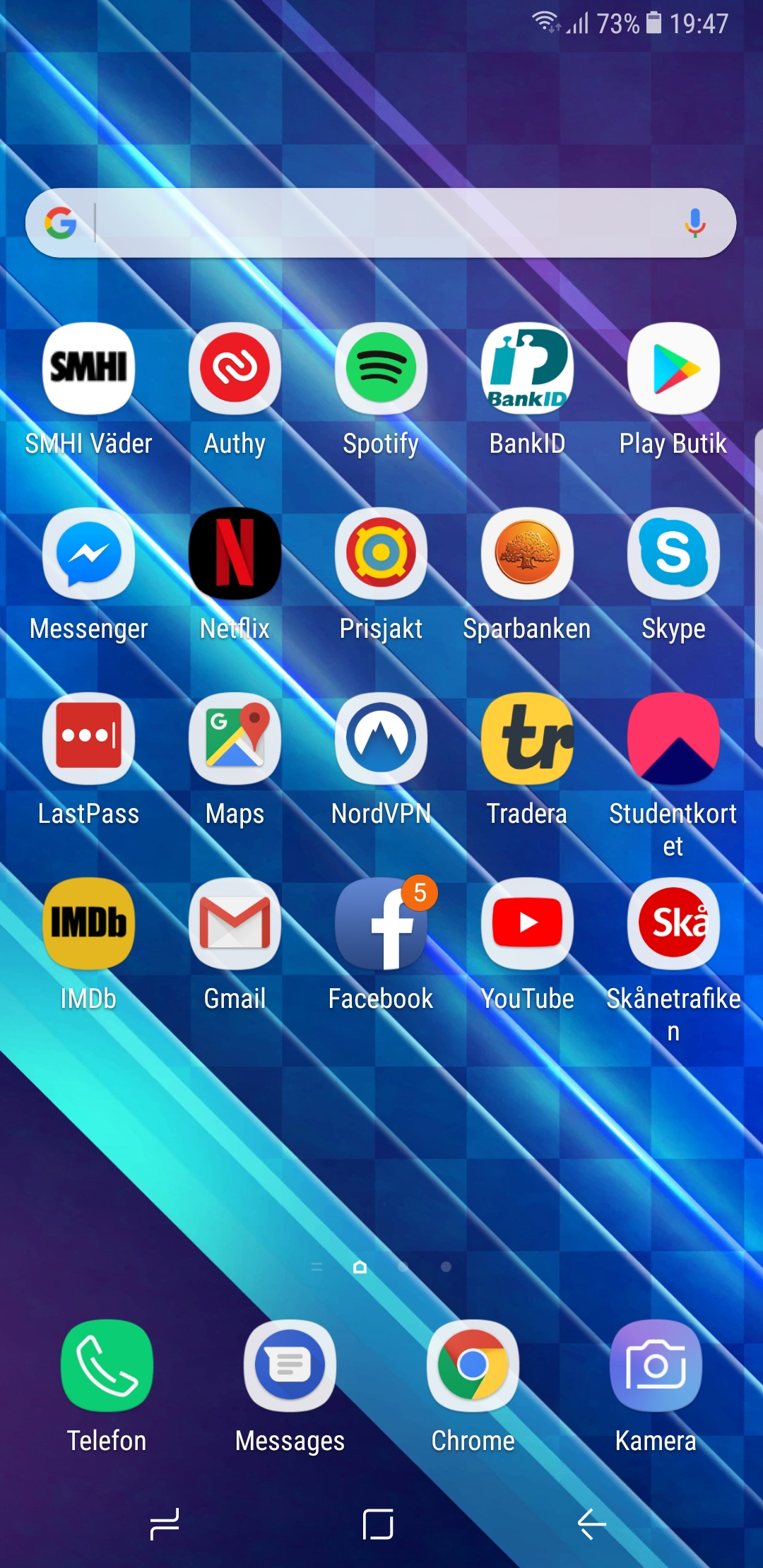Open Sparbanken banking app
This screenshot has width=763, height=1568.
coord(527,554)
